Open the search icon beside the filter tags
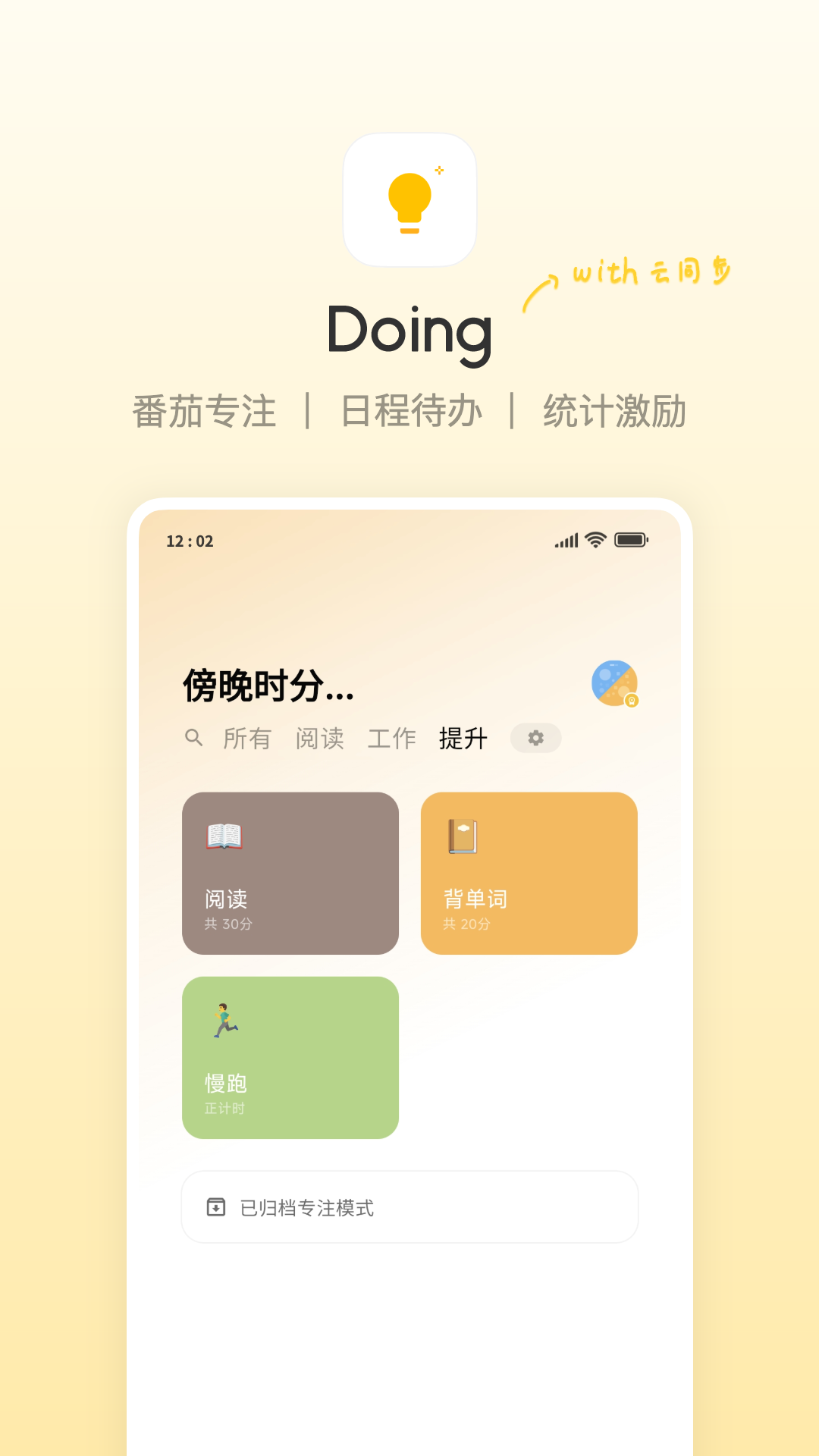 point(195,738)
